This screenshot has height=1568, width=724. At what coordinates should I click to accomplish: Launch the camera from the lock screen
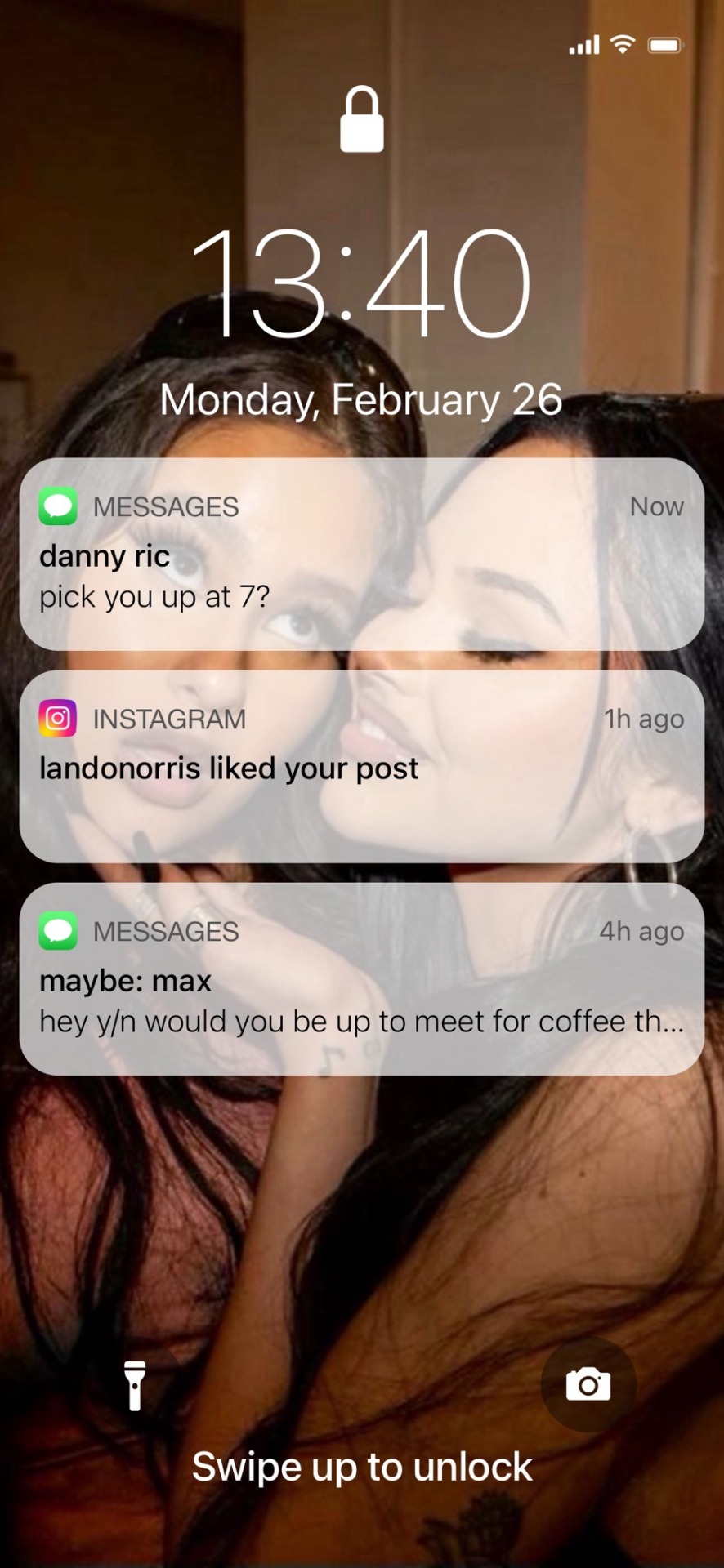[588, 1385]
